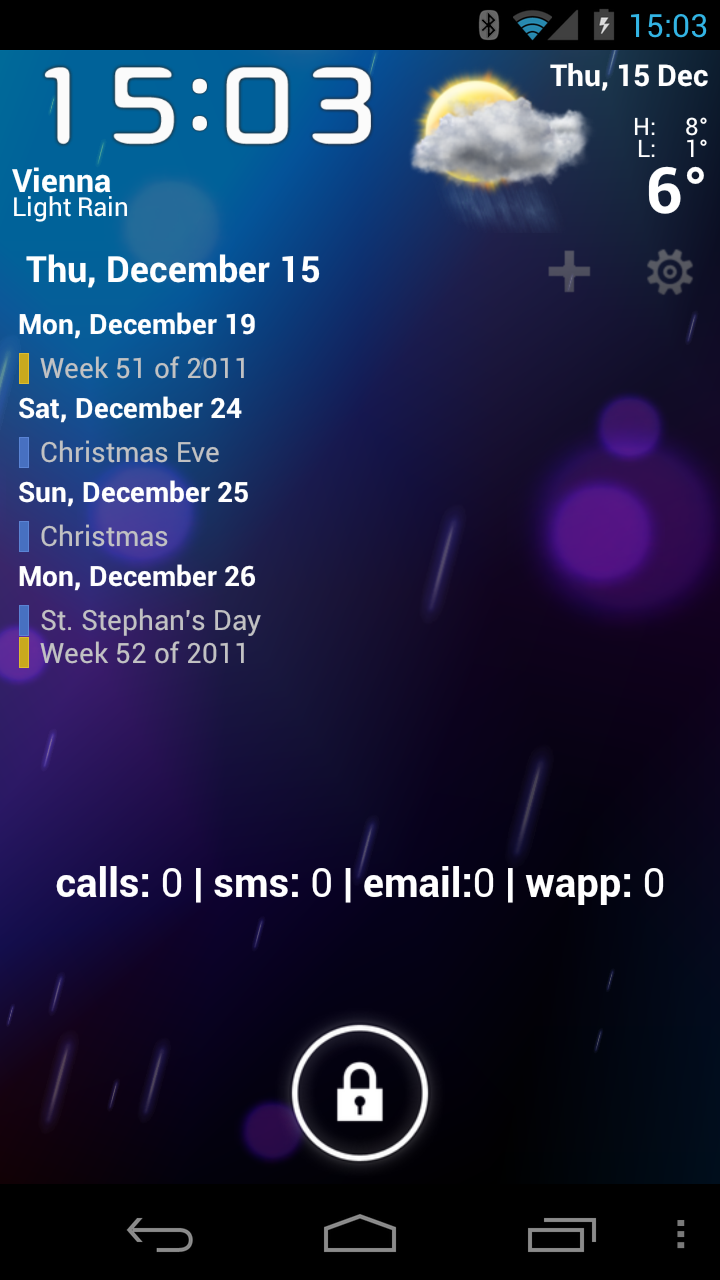Open the three-dot menu in navigation bar
Image resolution: width=720 pixels, height=1280 pixels.
coord(681,1235)
